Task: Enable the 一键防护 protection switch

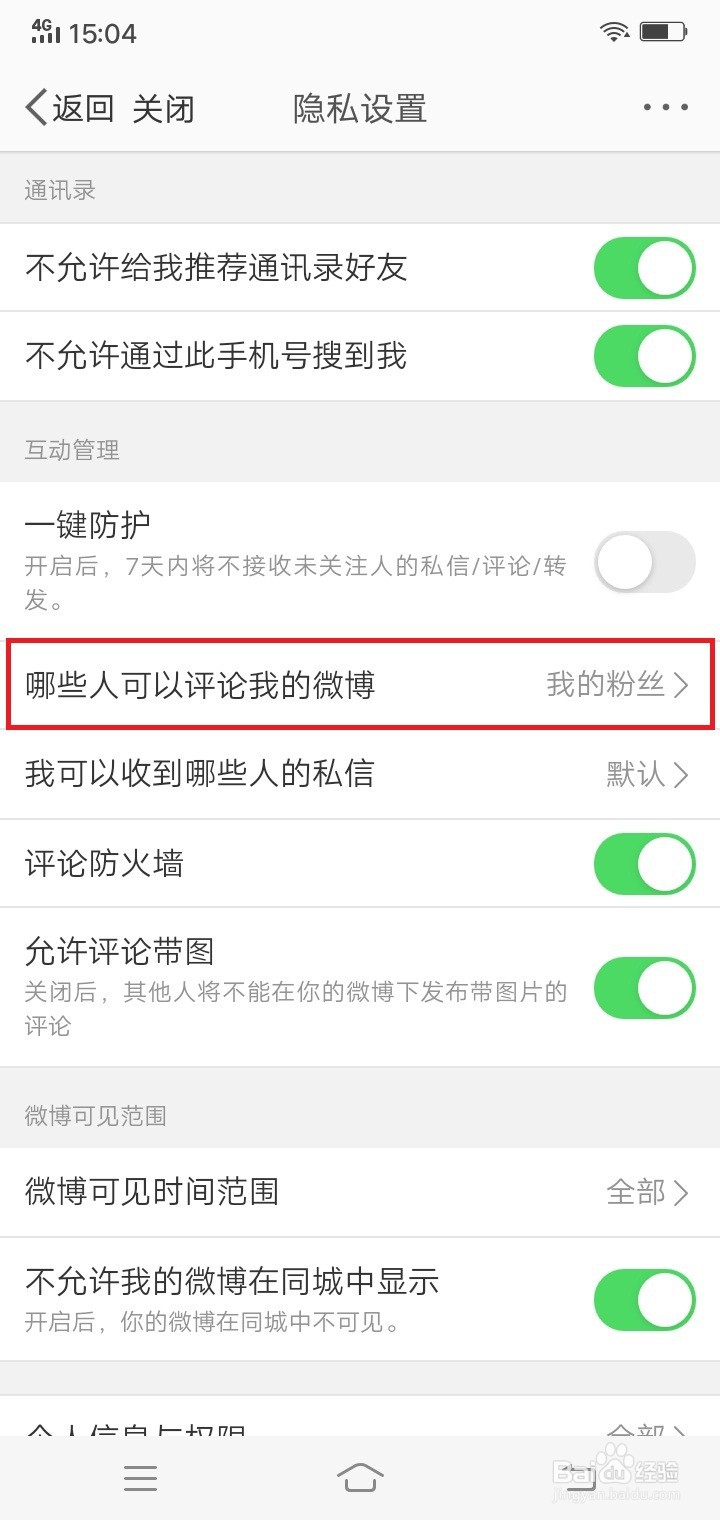Action: pyautogui.click(x=644, y=563)
